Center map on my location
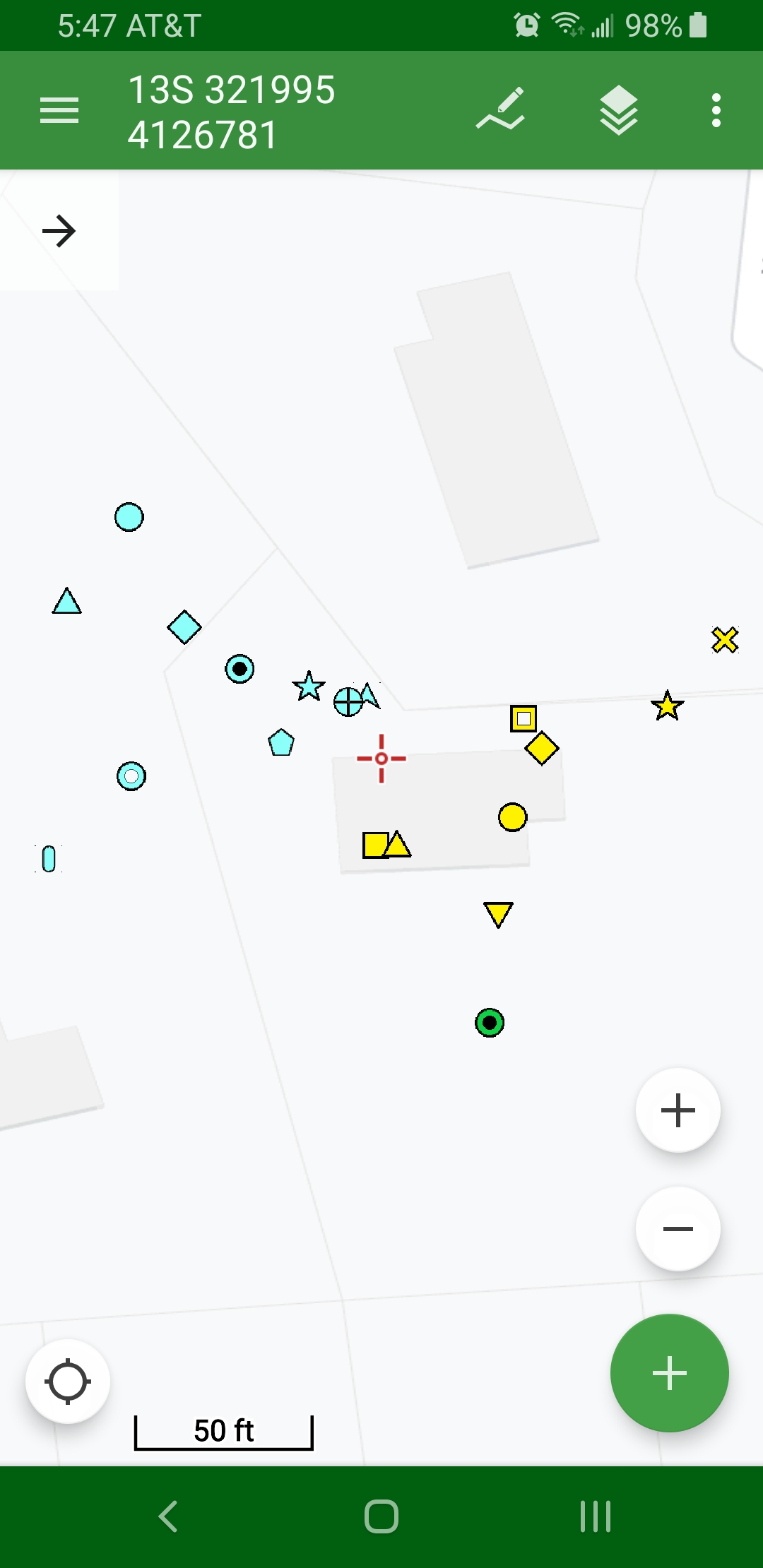 (x=68, y=1382)
